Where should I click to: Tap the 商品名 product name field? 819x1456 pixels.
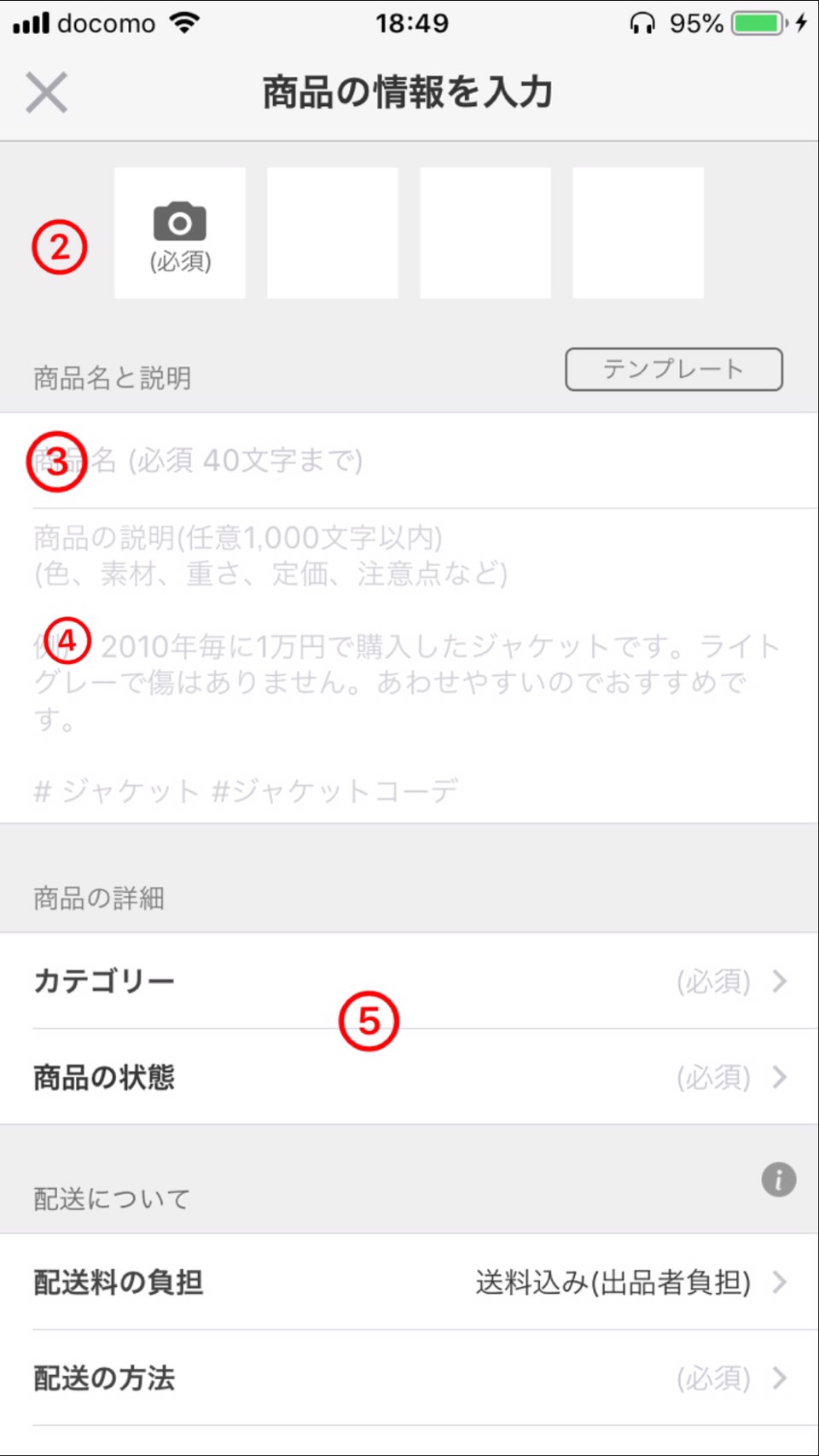pyautogui.click(x=409, y=461)
